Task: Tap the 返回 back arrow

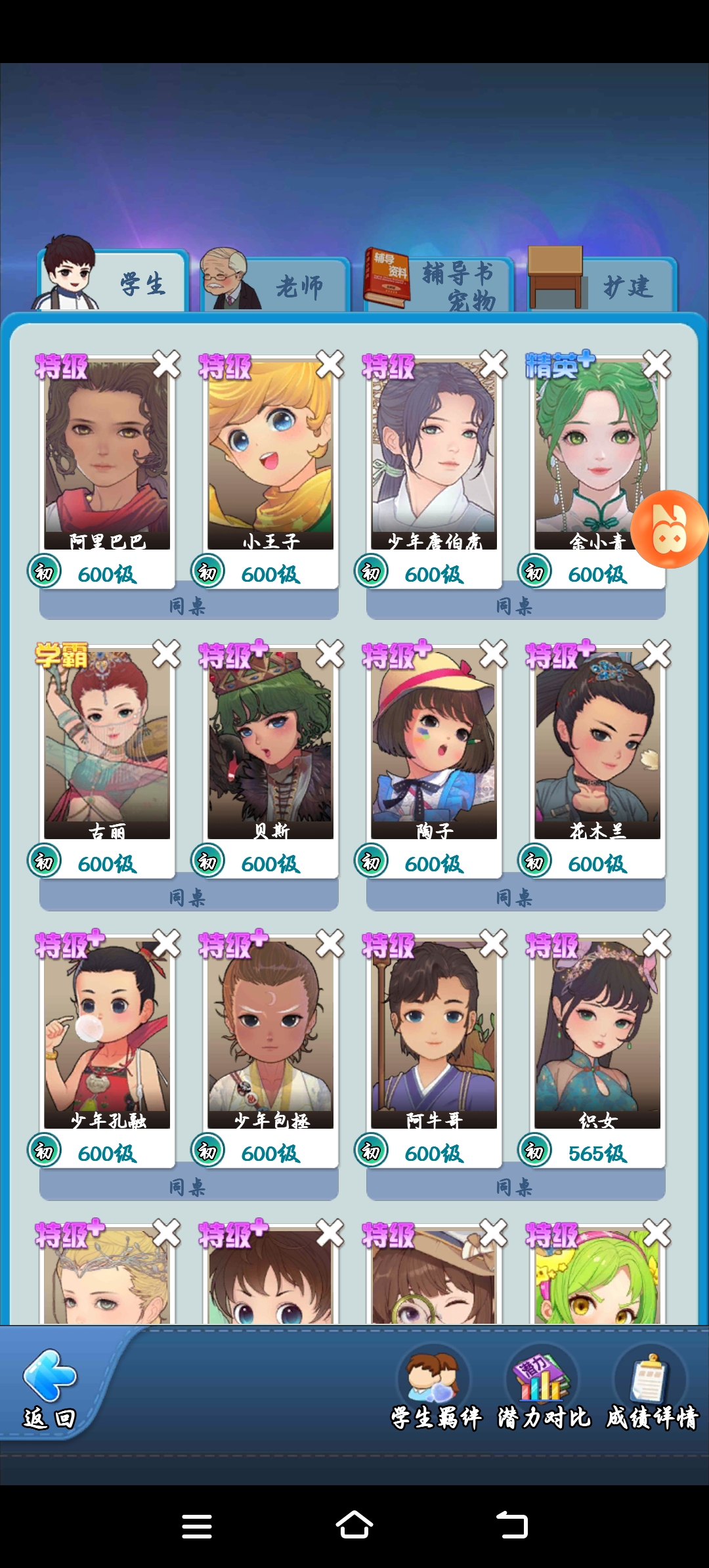Action: click(50, 1387)
